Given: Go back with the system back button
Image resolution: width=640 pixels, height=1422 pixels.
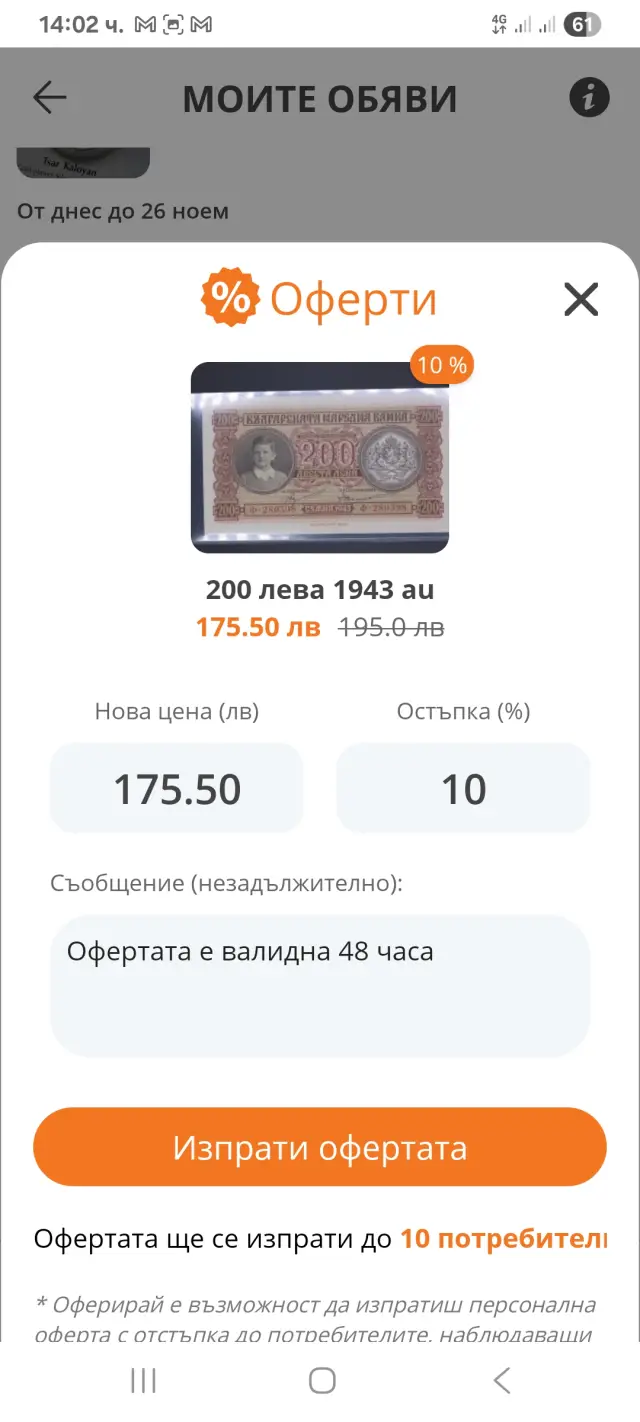Looking at the screenshot, I should [x=502, y=1381].
